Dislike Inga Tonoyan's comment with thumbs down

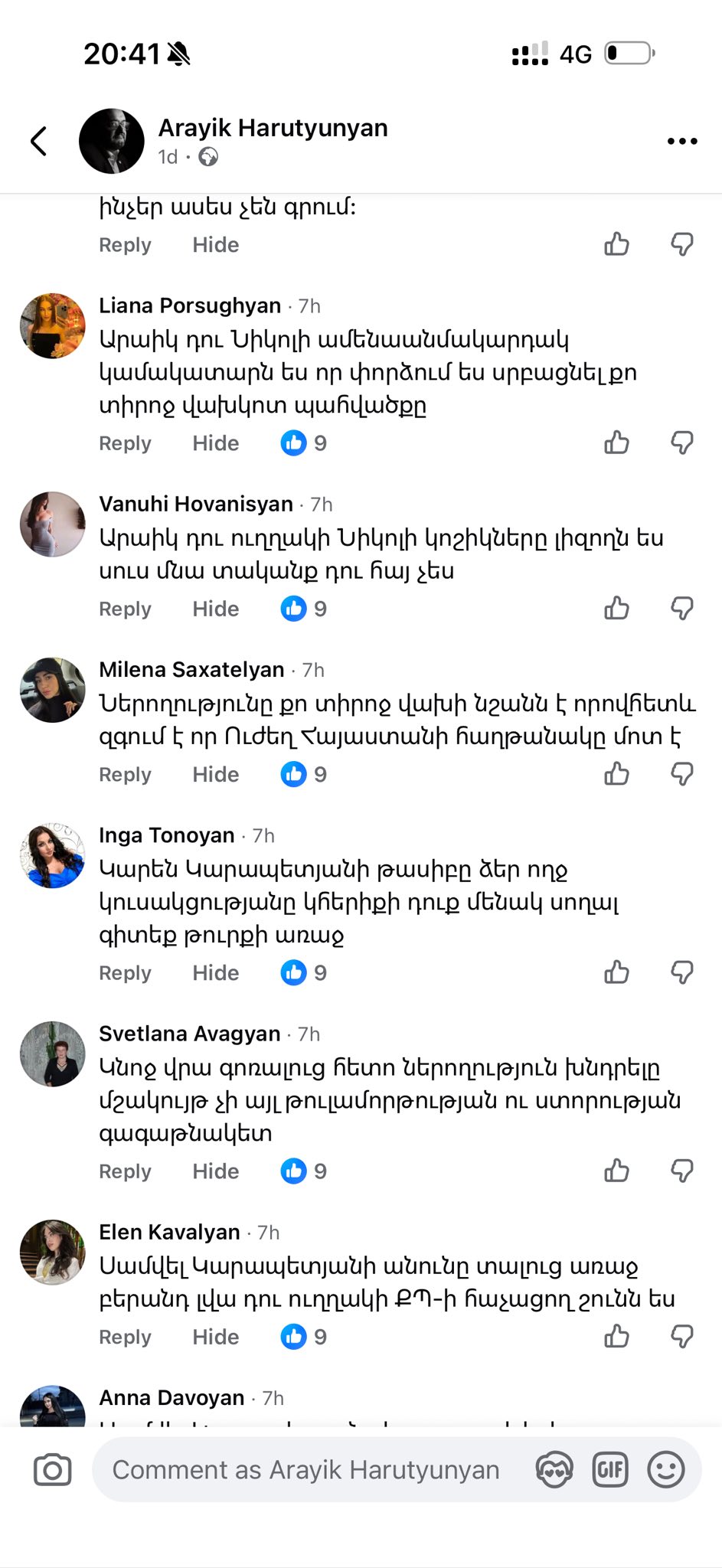pyautogui.click(x=681, y=972)
